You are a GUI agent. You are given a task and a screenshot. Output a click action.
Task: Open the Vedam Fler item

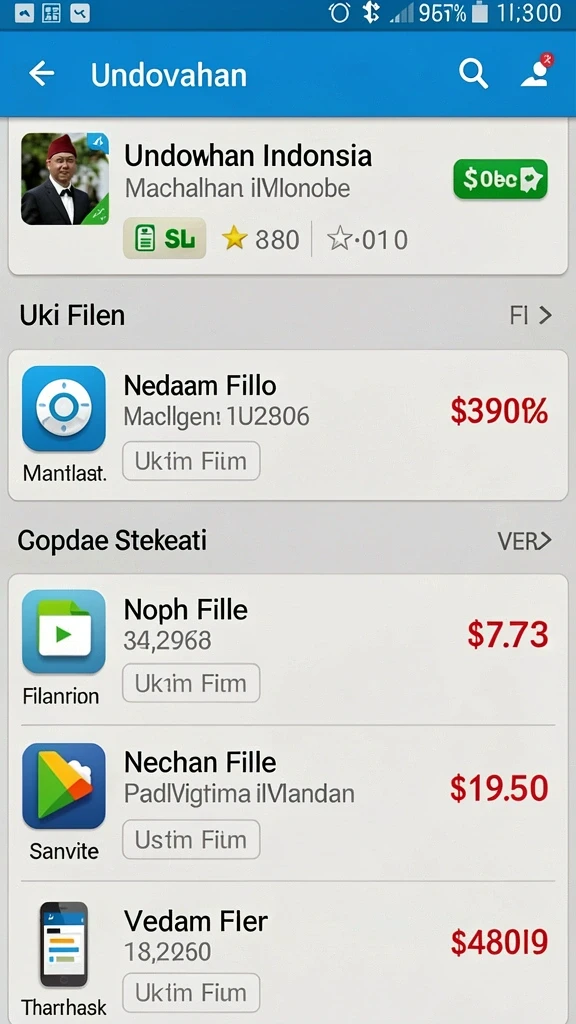(288, 952)
